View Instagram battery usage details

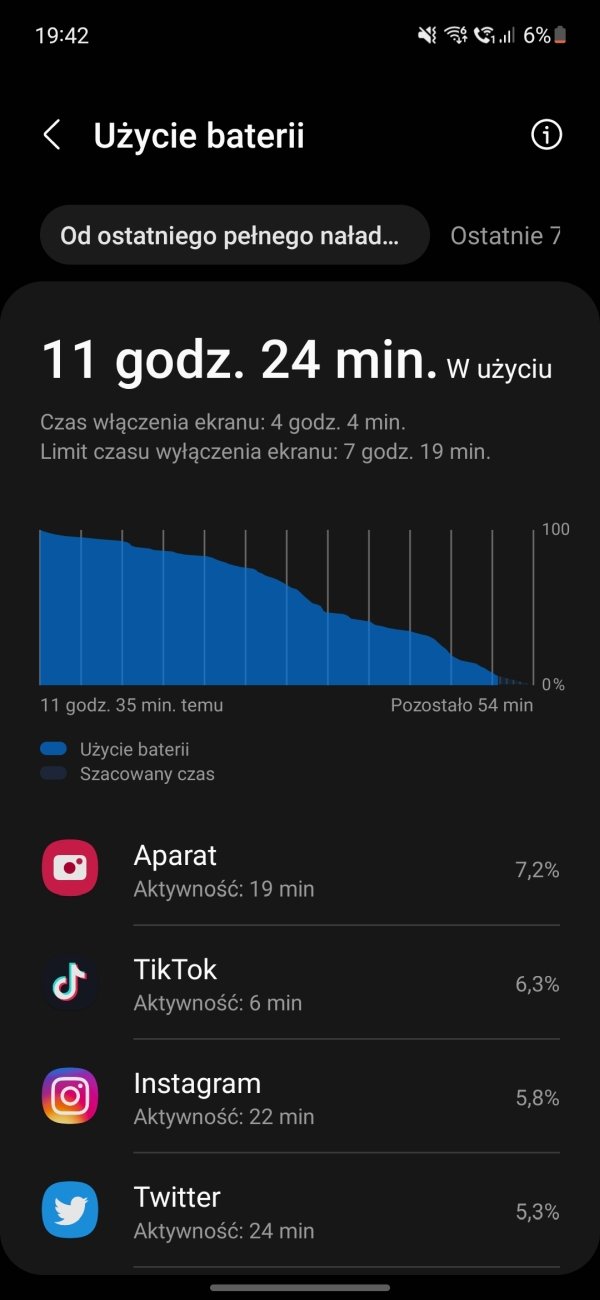(300, 1097)
